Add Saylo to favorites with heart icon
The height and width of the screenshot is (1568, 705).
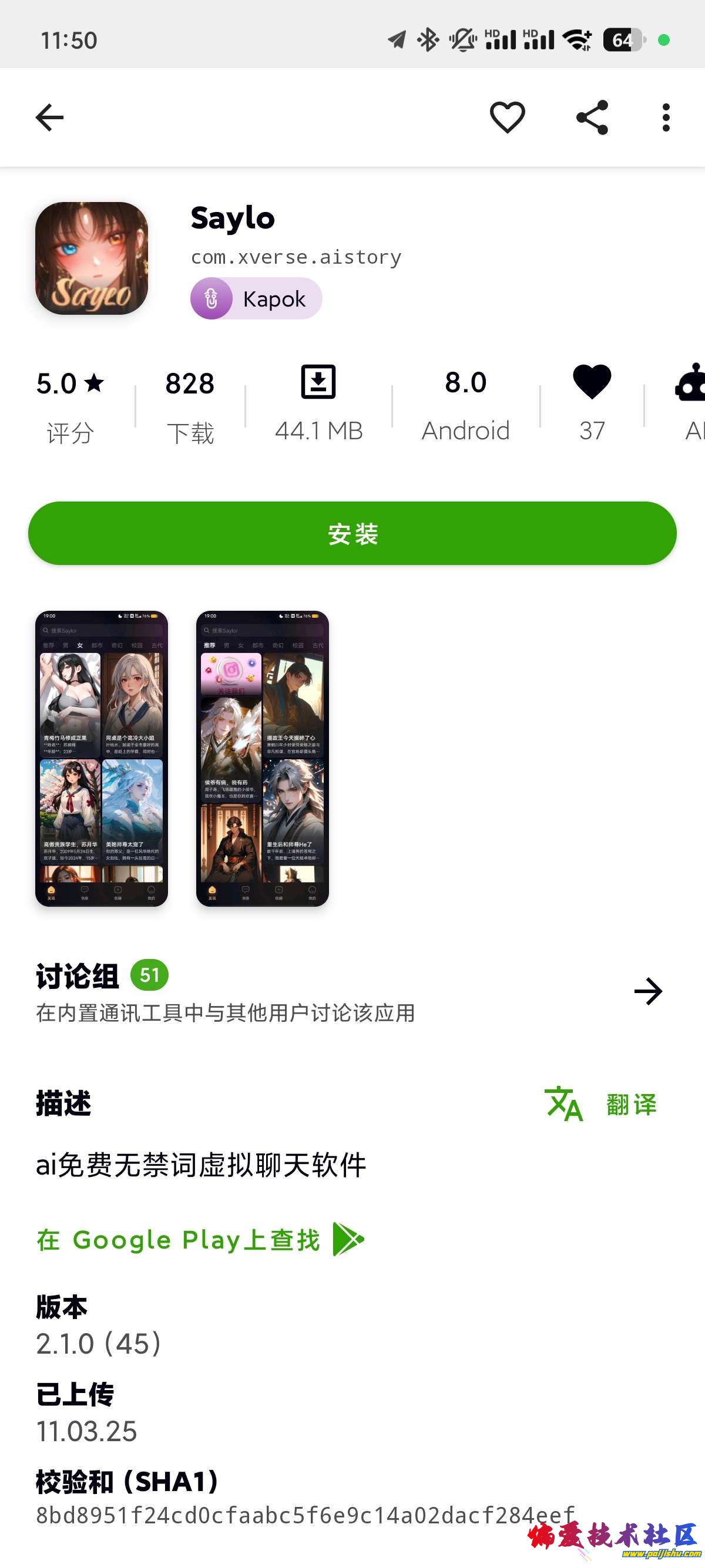(x=507, y=117)
